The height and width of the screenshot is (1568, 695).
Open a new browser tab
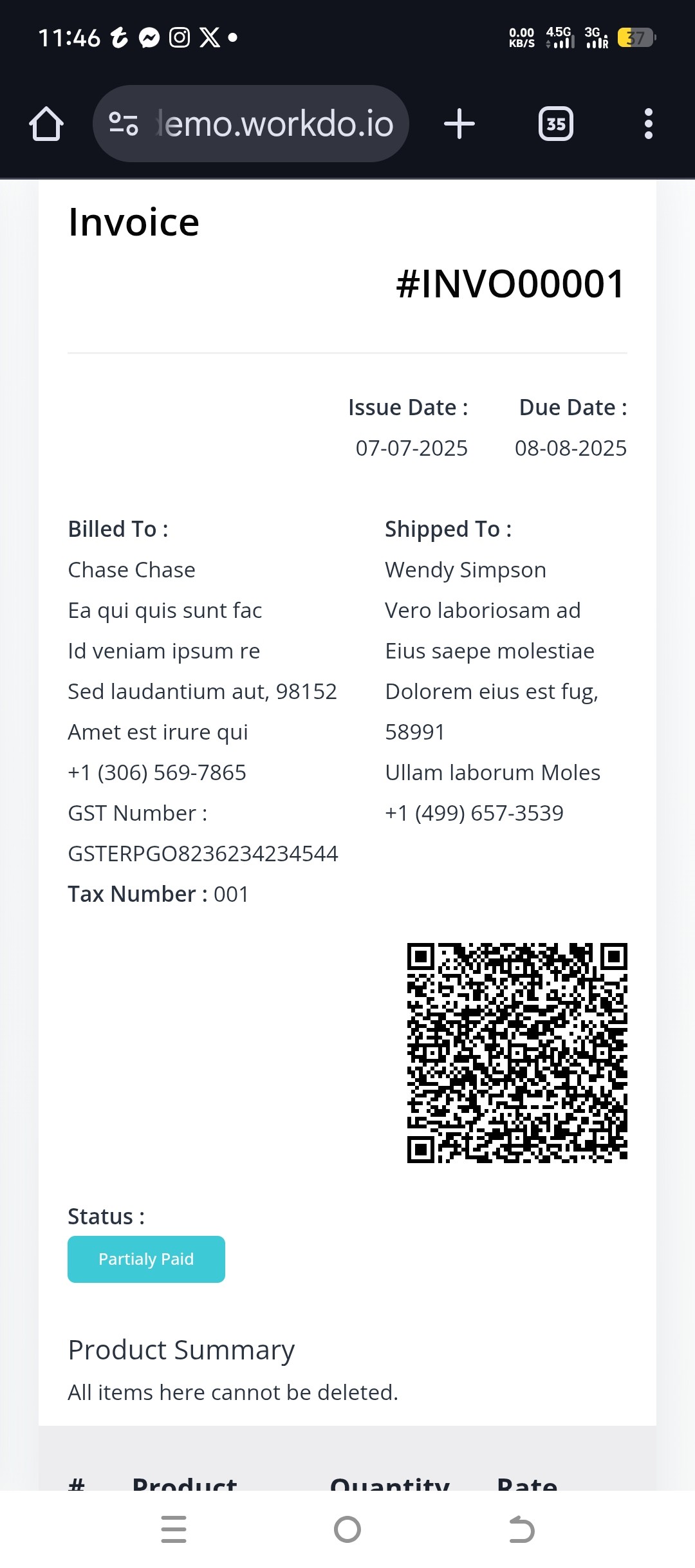459,124
